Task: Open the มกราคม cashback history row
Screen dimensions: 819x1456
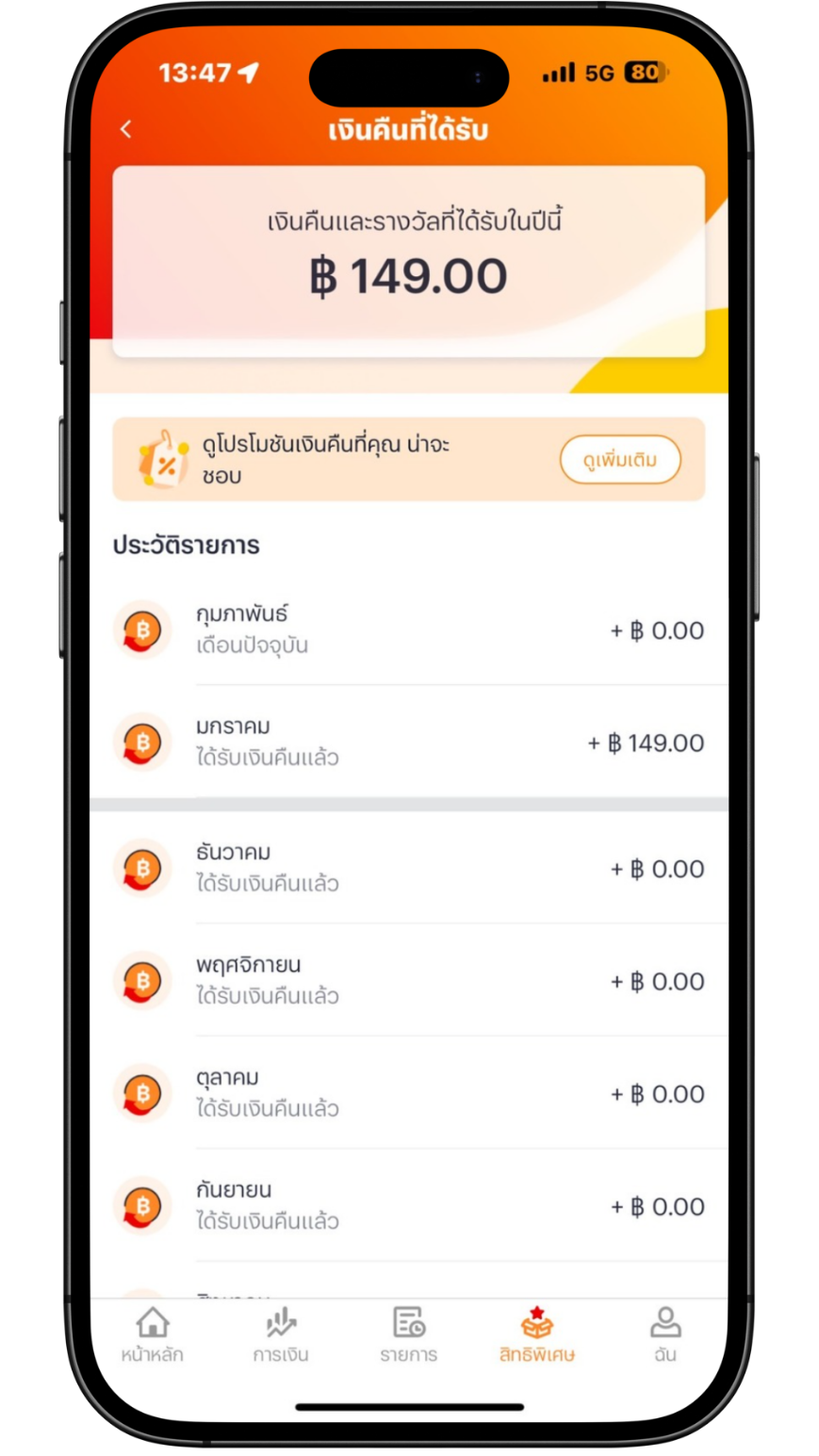Action: tap(409, 743)
